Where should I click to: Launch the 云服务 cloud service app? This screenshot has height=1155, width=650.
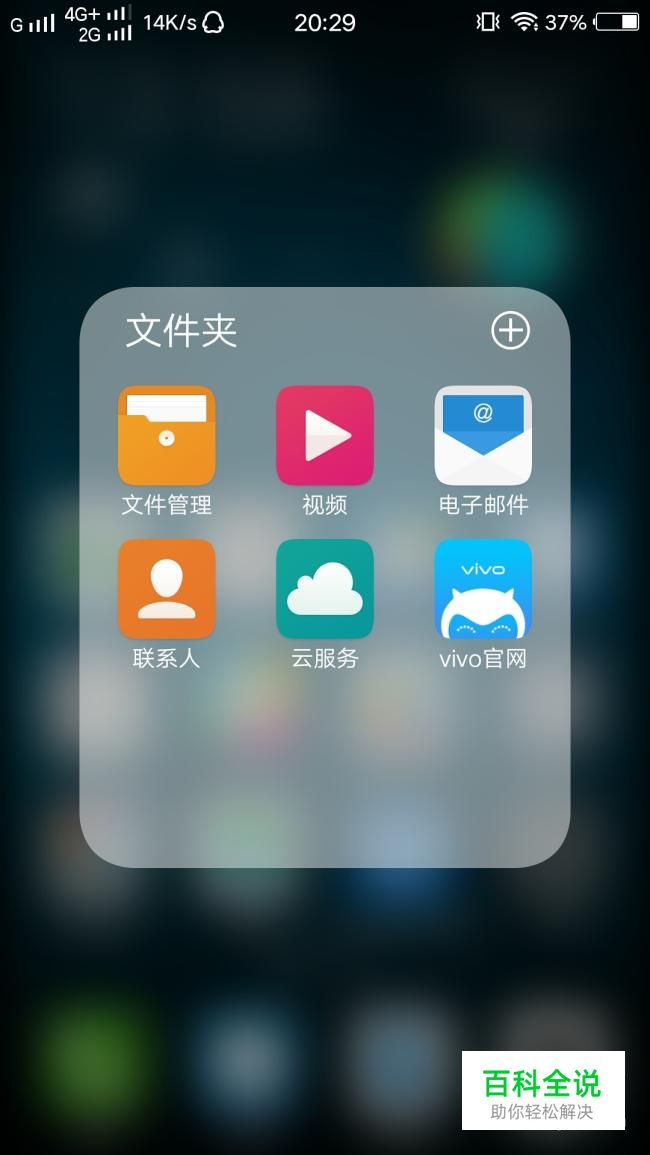(x=325, y=589)
